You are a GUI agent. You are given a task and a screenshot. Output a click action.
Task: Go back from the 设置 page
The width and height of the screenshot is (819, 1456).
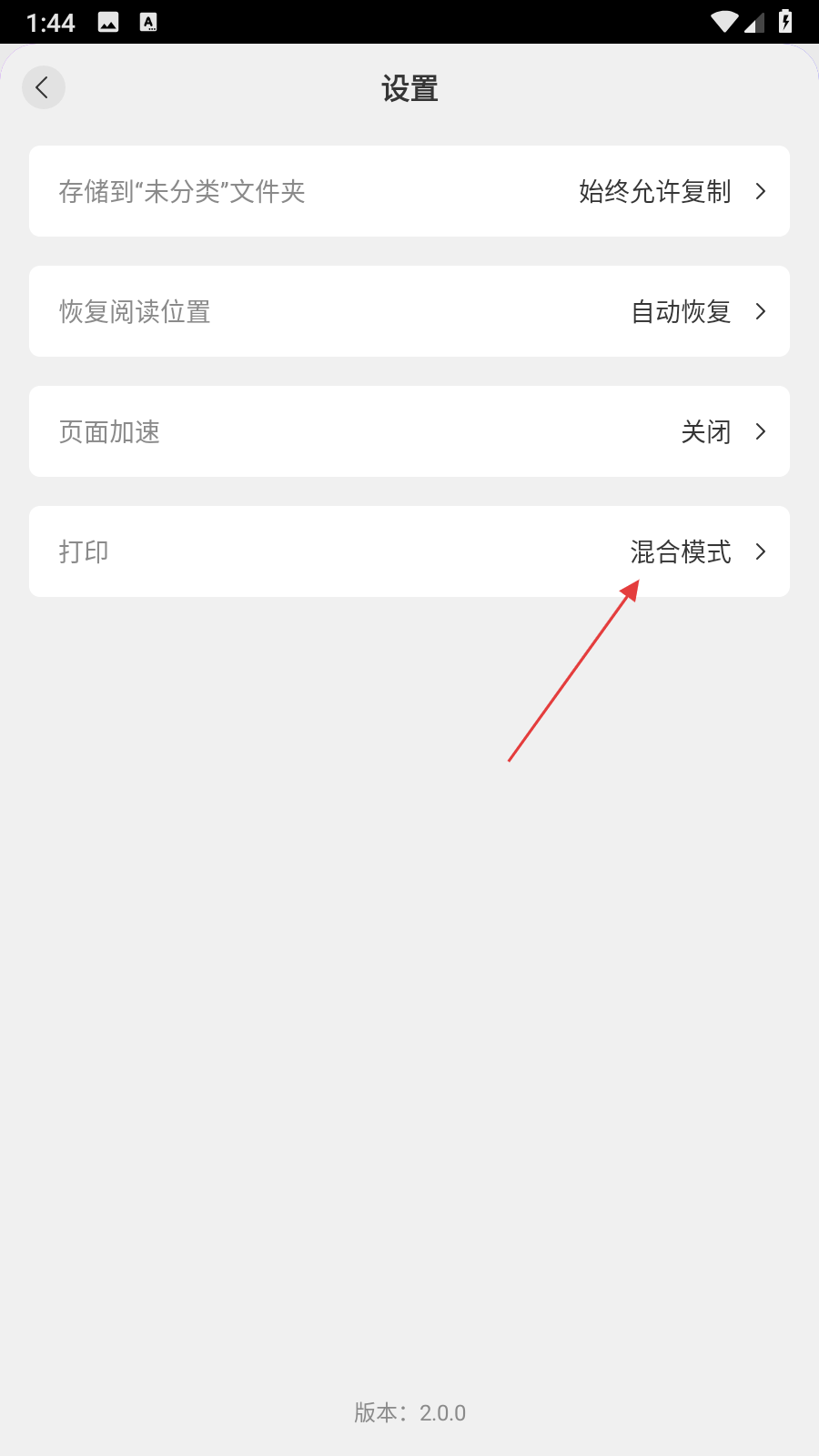coord(43,88)
